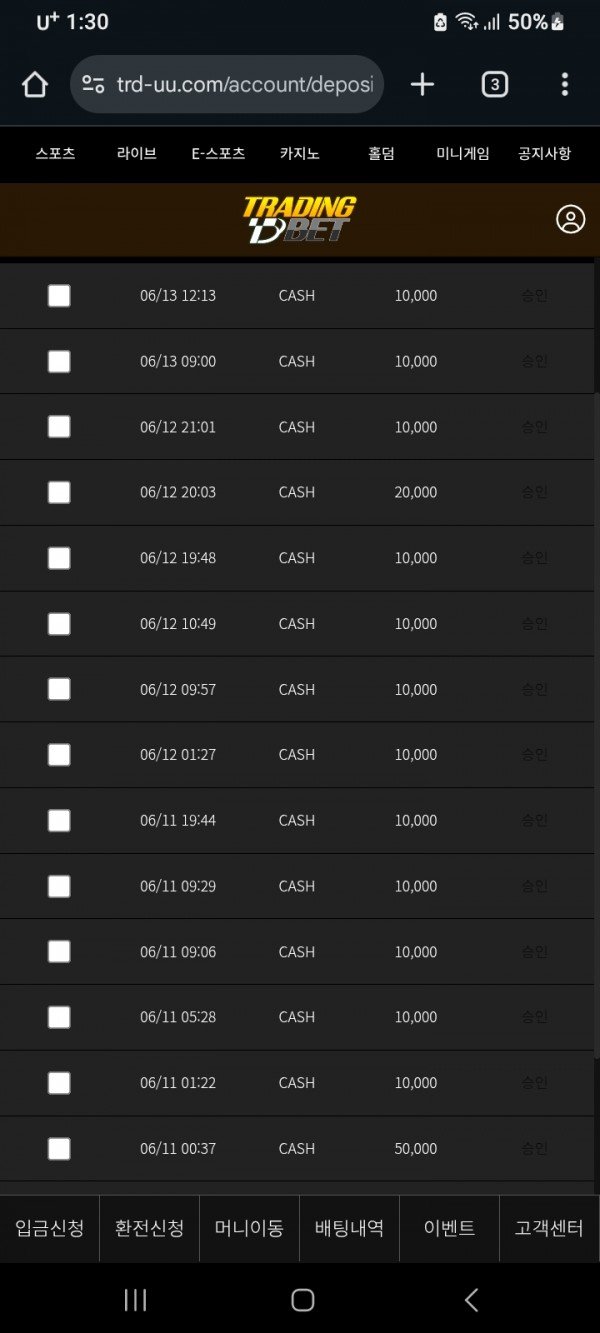Tick the checkbox for 06/11 00:37 entry
This screenshot has height=1333, width=600.
(59, 1149)
